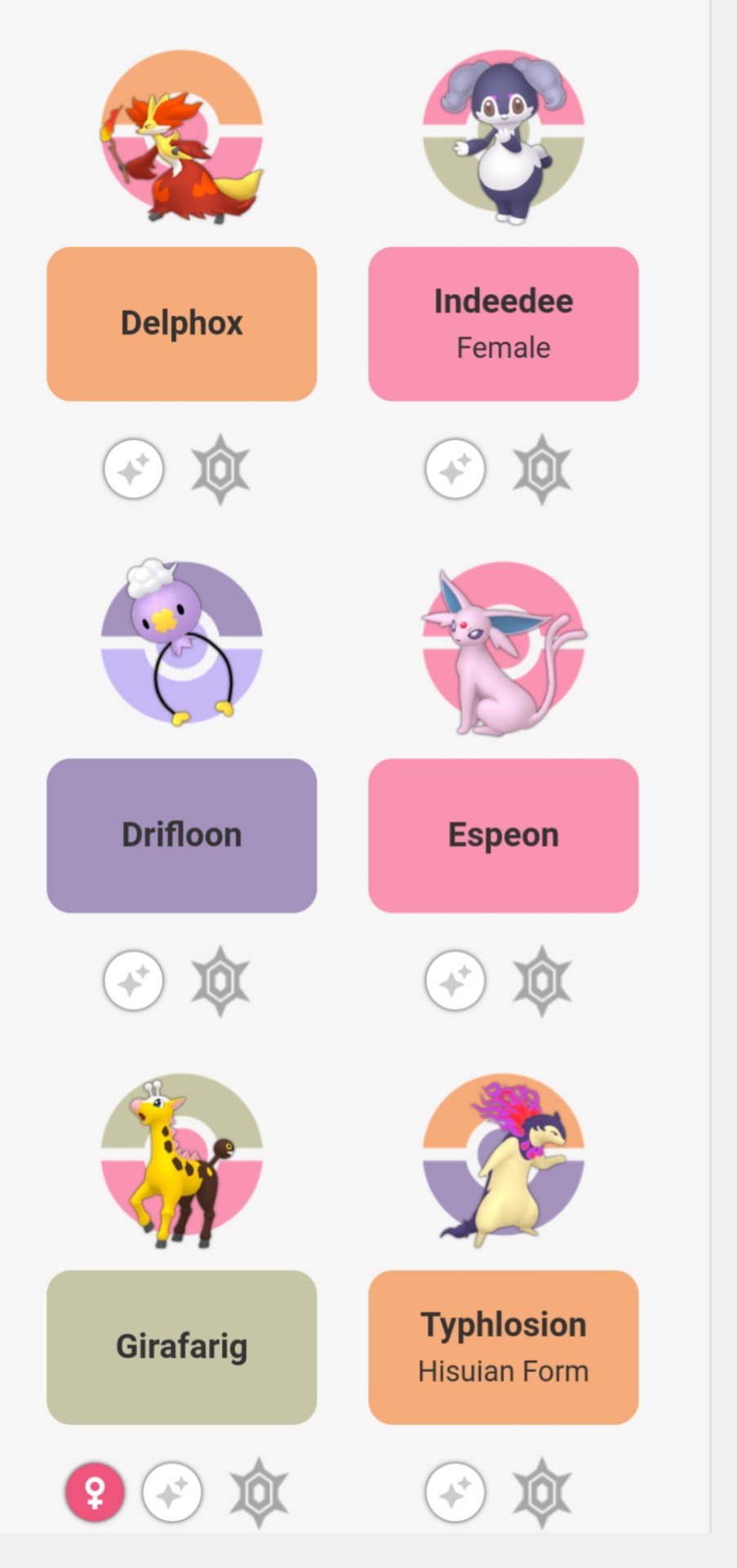Toggle shiny sparkle for Espeon

click(x=455, y=980)
